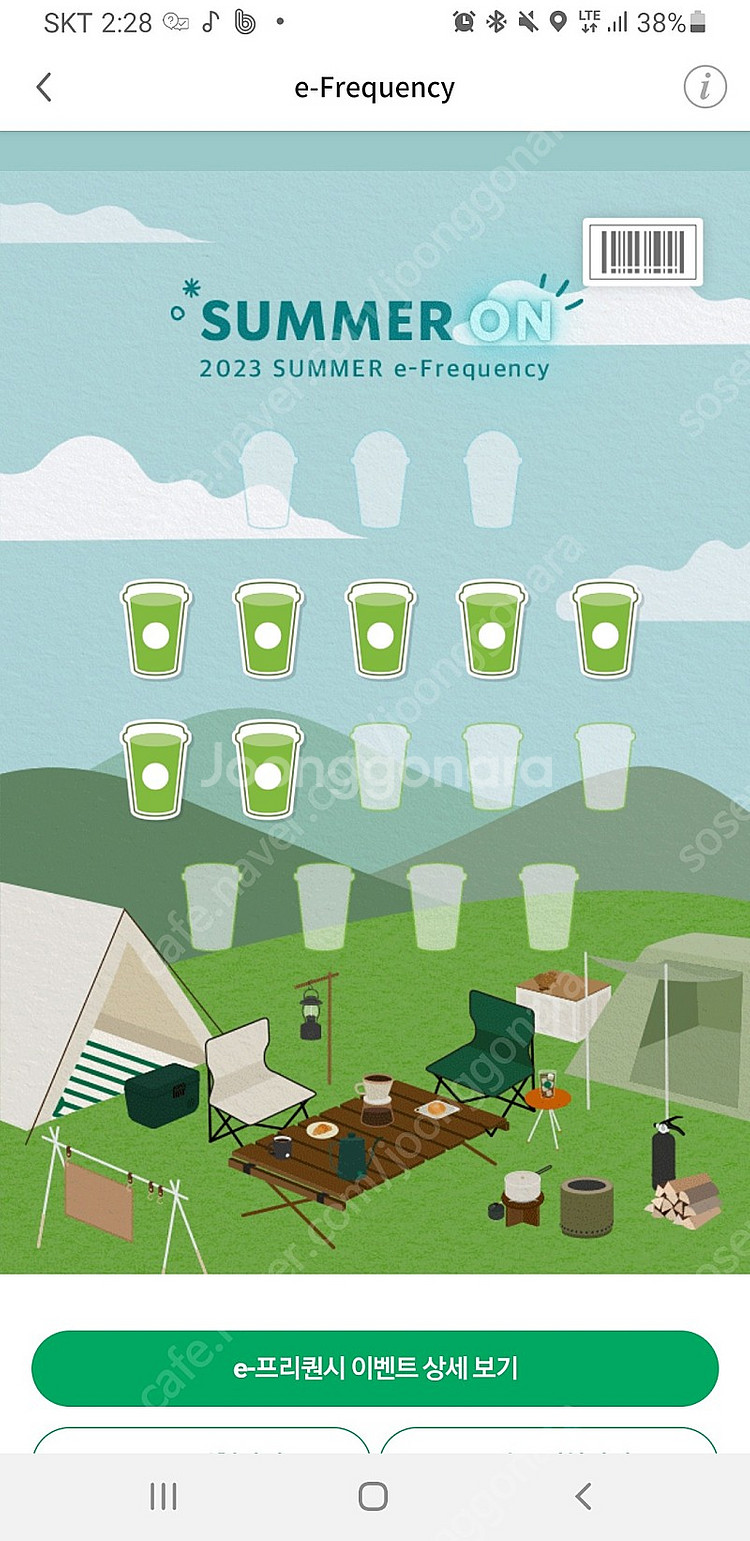Go back using the header arrow
750x1541 pixels.
pos(43,88)
